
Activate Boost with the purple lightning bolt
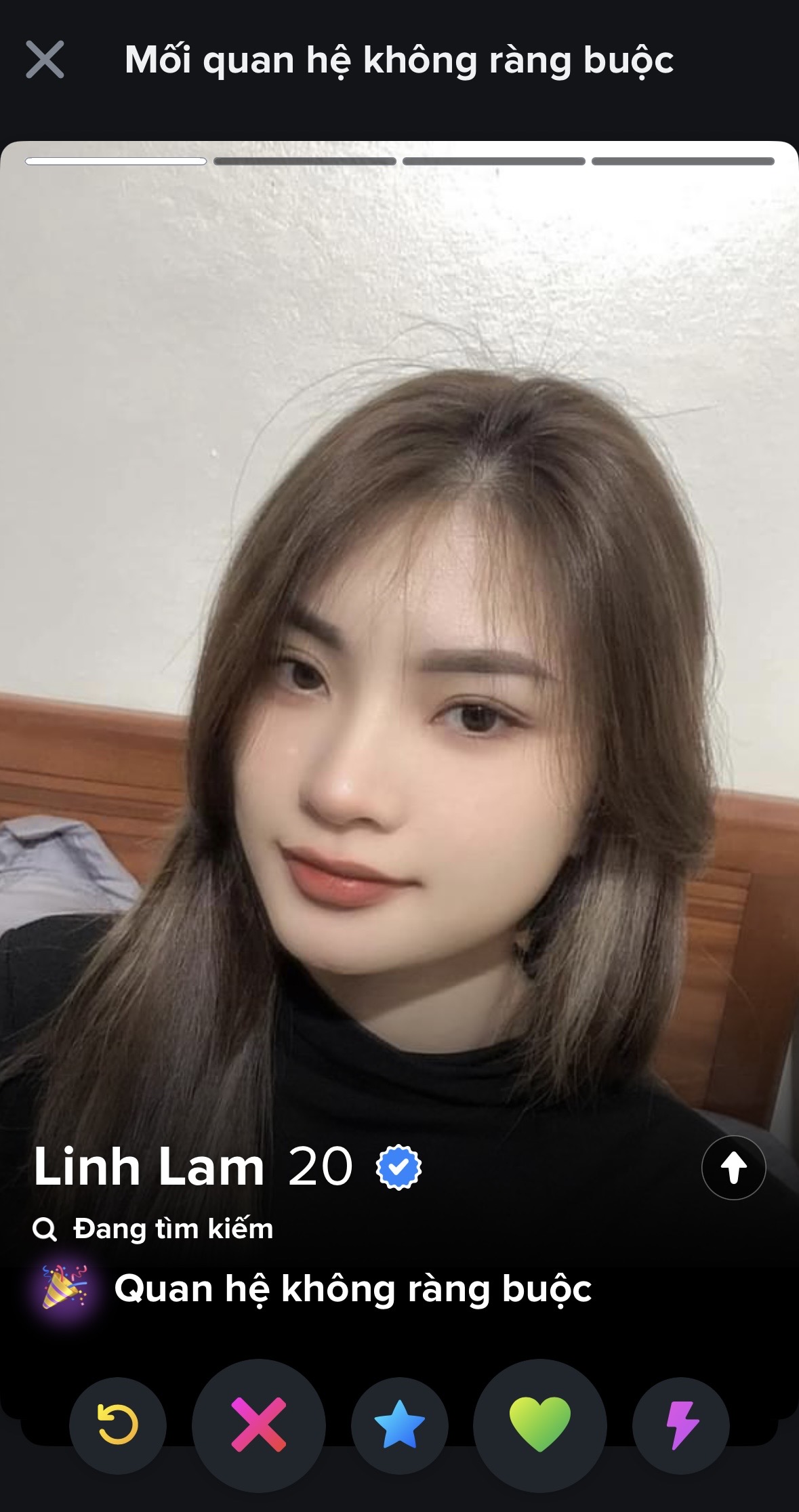(x=680, y=1424)
